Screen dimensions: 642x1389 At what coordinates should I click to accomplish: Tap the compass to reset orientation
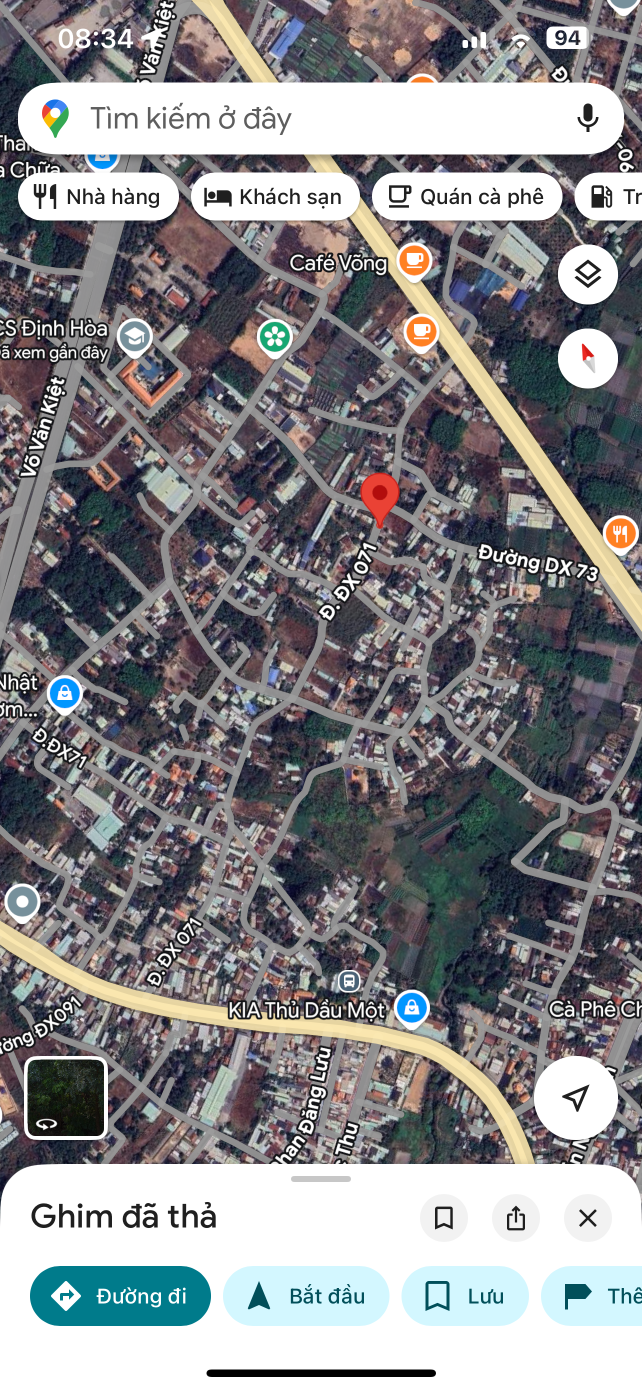pos(587,358)
